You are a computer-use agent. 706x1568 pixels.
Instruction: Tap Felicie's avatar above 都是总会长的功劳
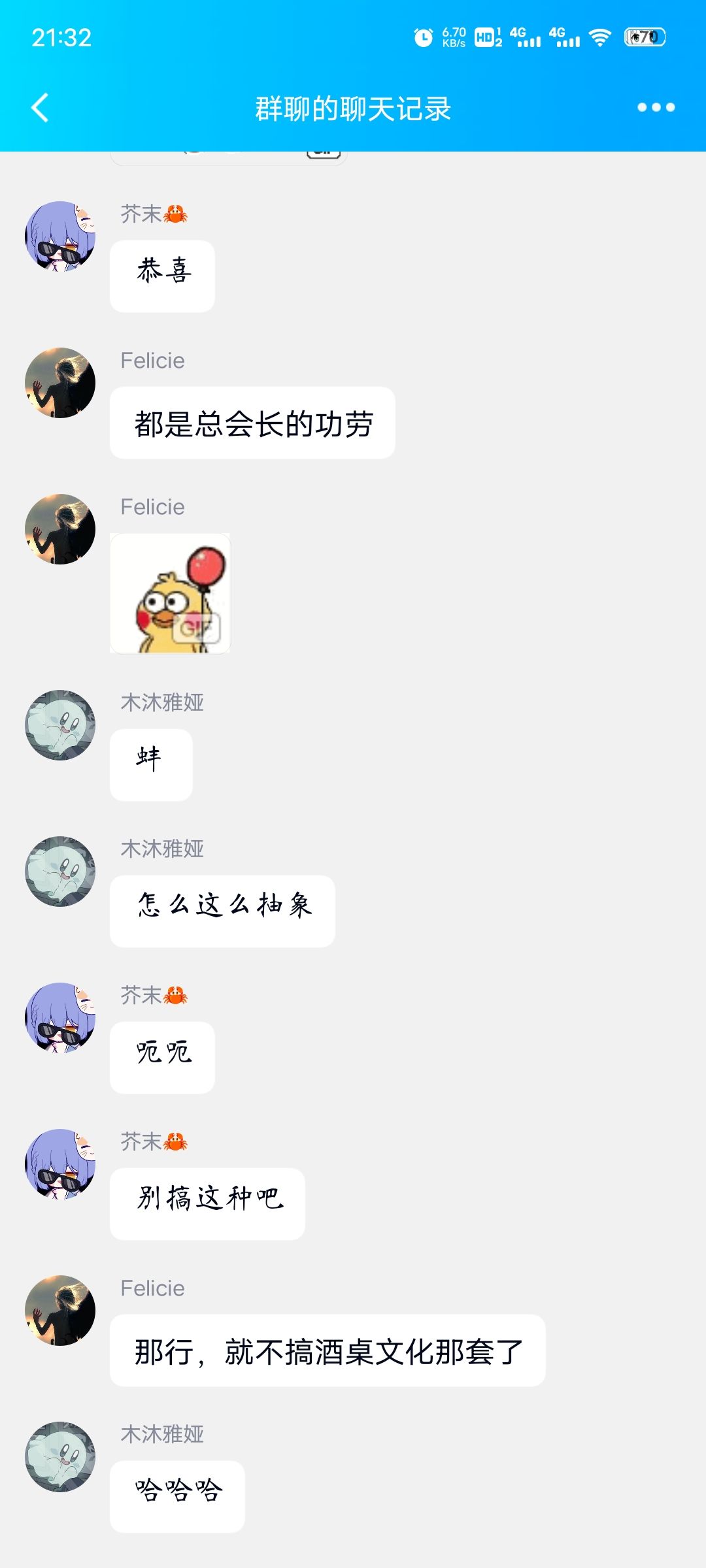click(60, 384)
